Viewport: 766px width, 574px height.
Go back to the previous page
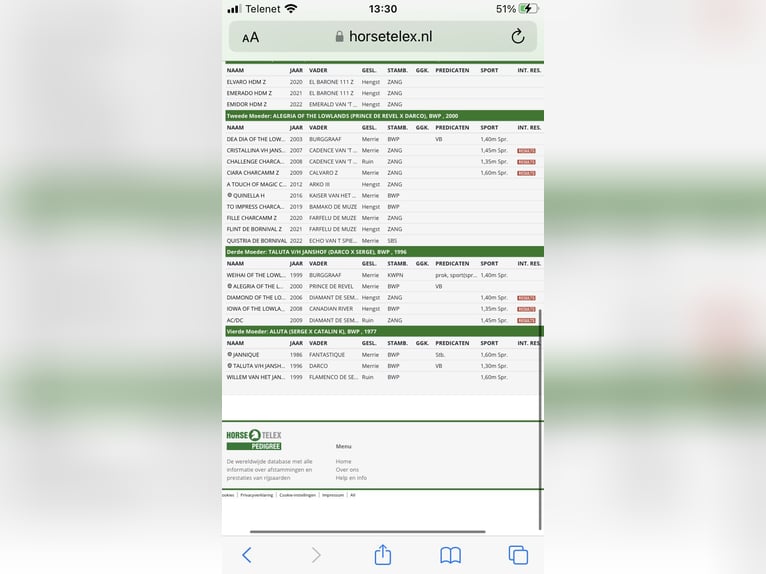247,555
